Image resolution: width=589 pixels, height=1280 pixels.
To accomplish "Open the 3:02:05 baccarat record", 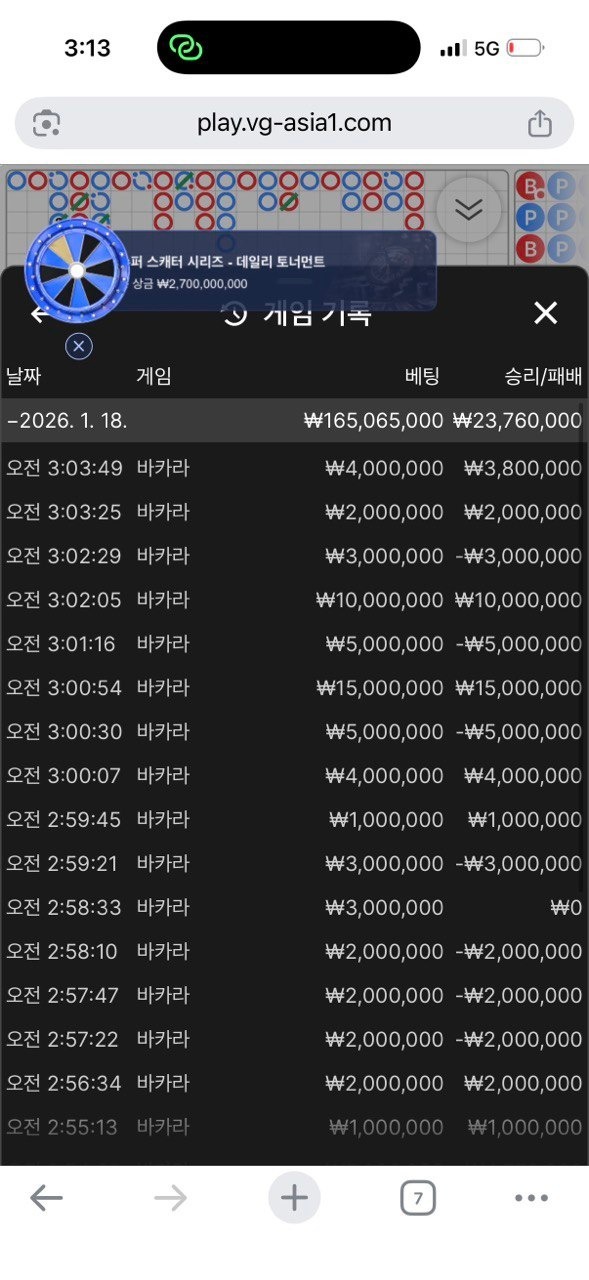I will tap(294, 600).
